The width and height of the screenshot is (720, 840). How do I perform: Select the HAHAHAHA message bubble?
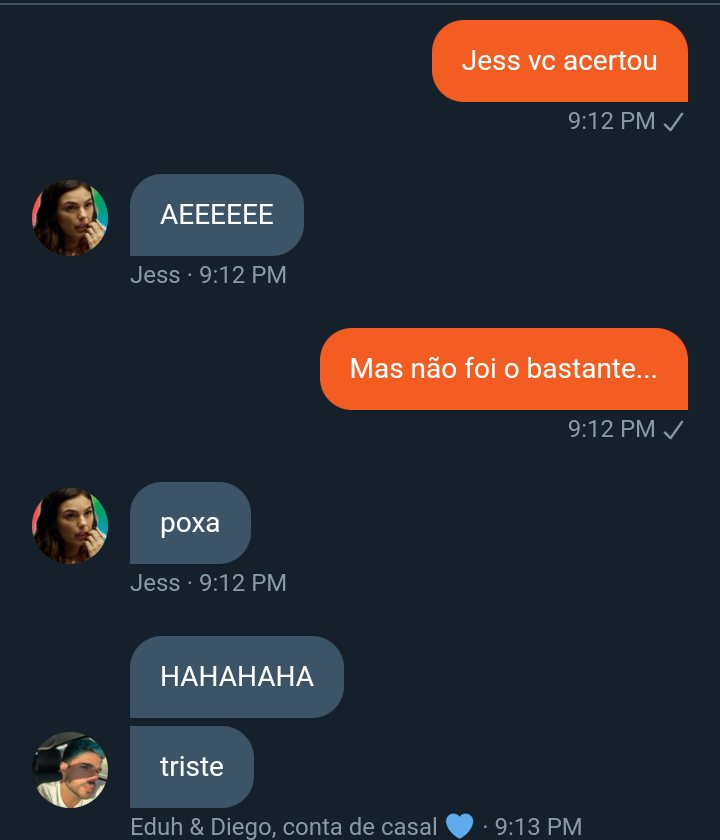(x=236, y=677)
